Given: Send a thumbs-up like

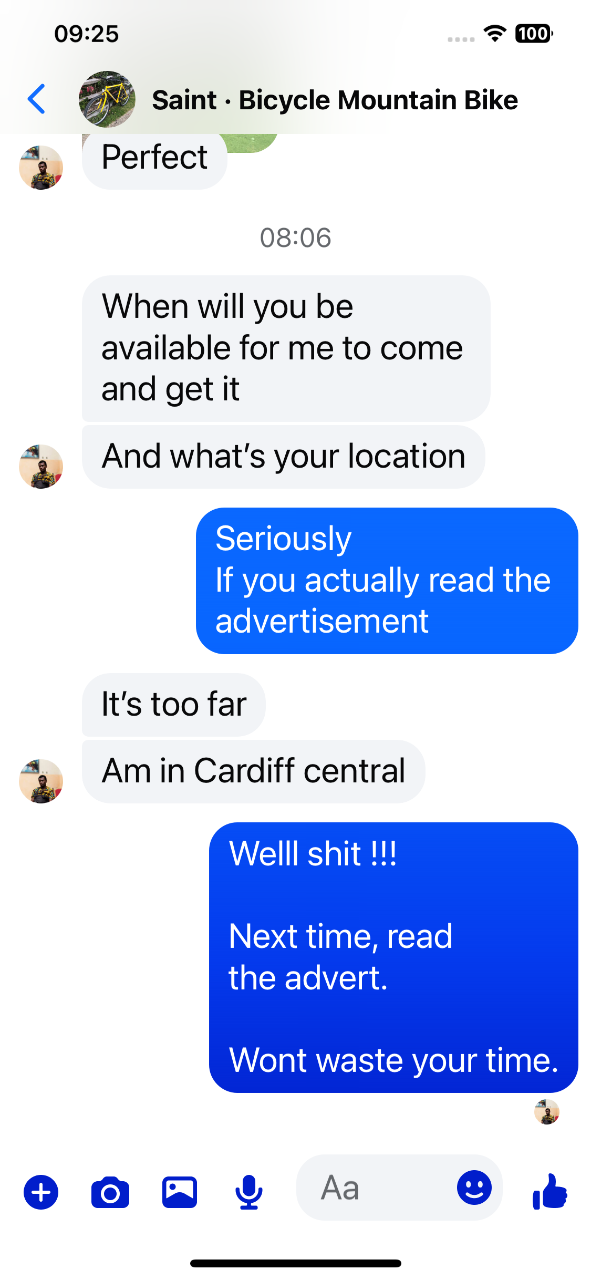Looking at the screenshot, I should [x=550, y=1191].
